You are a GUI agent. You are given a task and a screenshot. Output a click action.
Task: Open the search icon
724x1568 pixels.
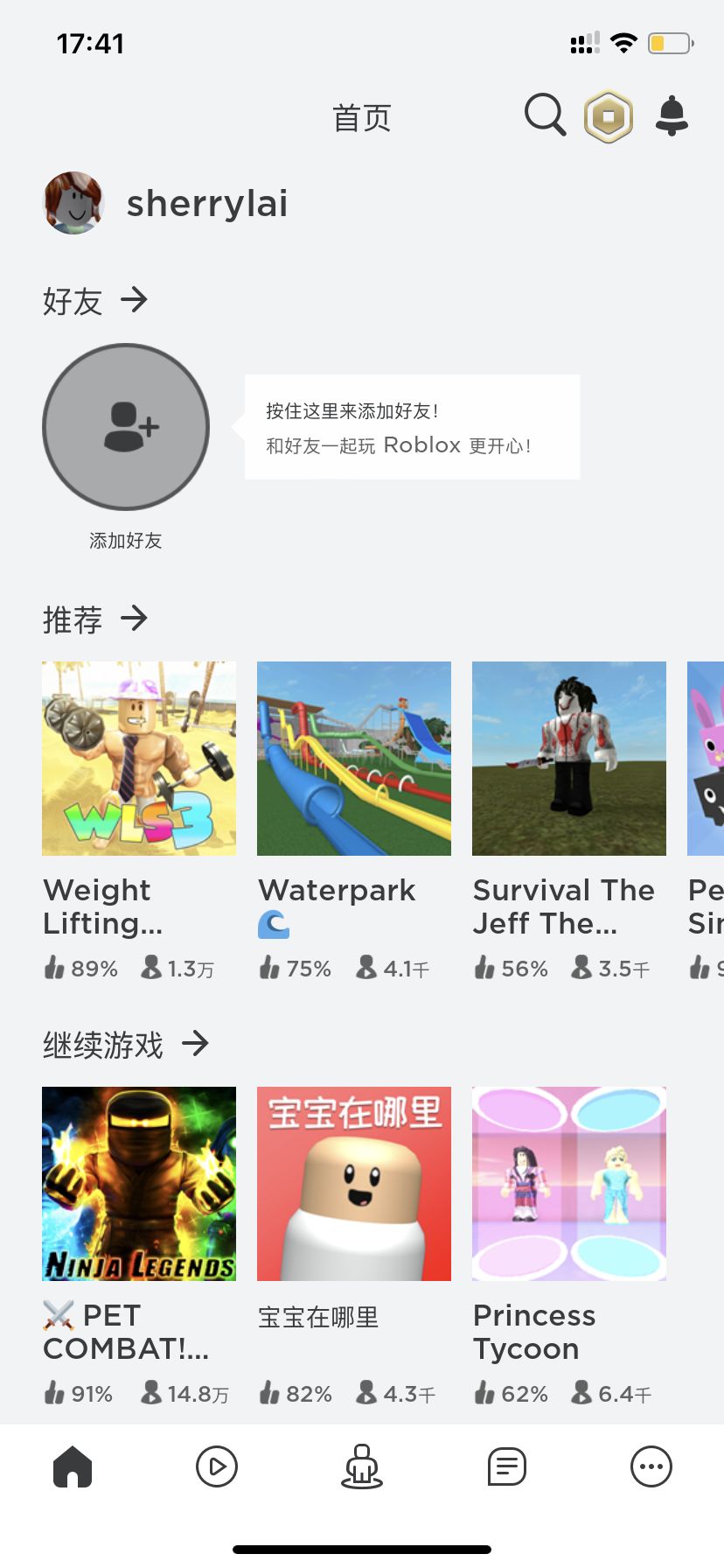(x=544, y=115)
